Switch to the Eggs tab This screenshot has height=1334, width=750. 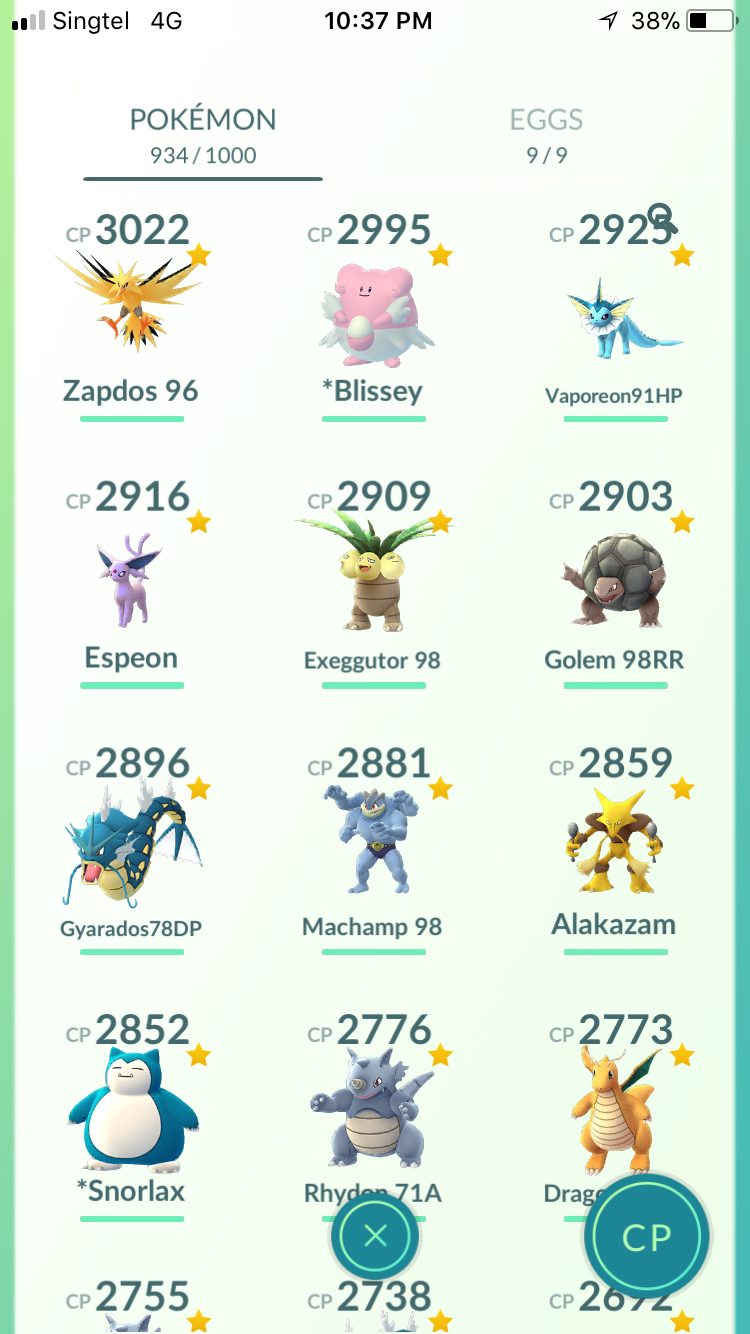(546, 135)
